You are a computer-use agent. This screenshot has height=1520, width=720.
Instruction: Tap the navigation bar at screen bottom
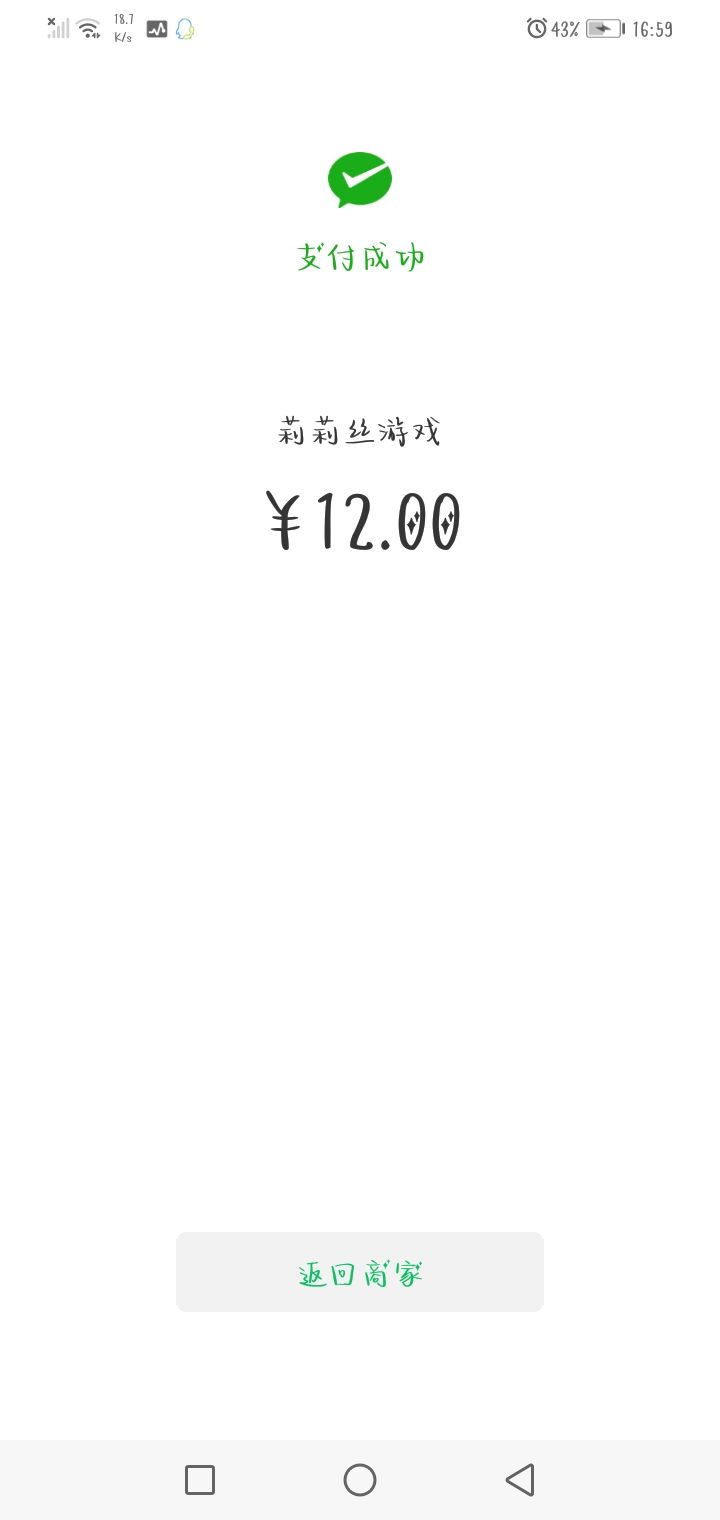pos(360,1479)
